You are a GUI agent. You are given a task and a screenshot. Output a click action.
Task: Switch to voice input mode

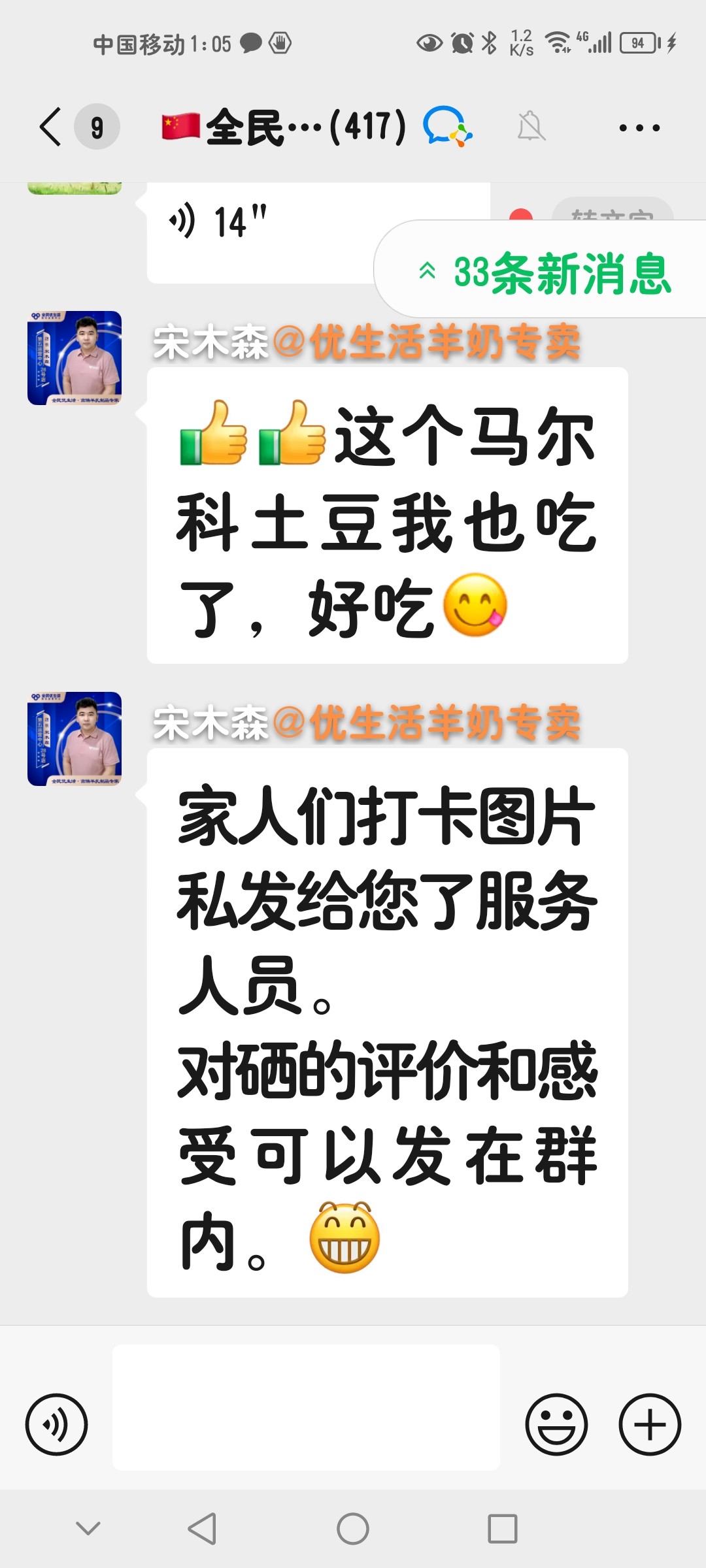coord(56,1424)
